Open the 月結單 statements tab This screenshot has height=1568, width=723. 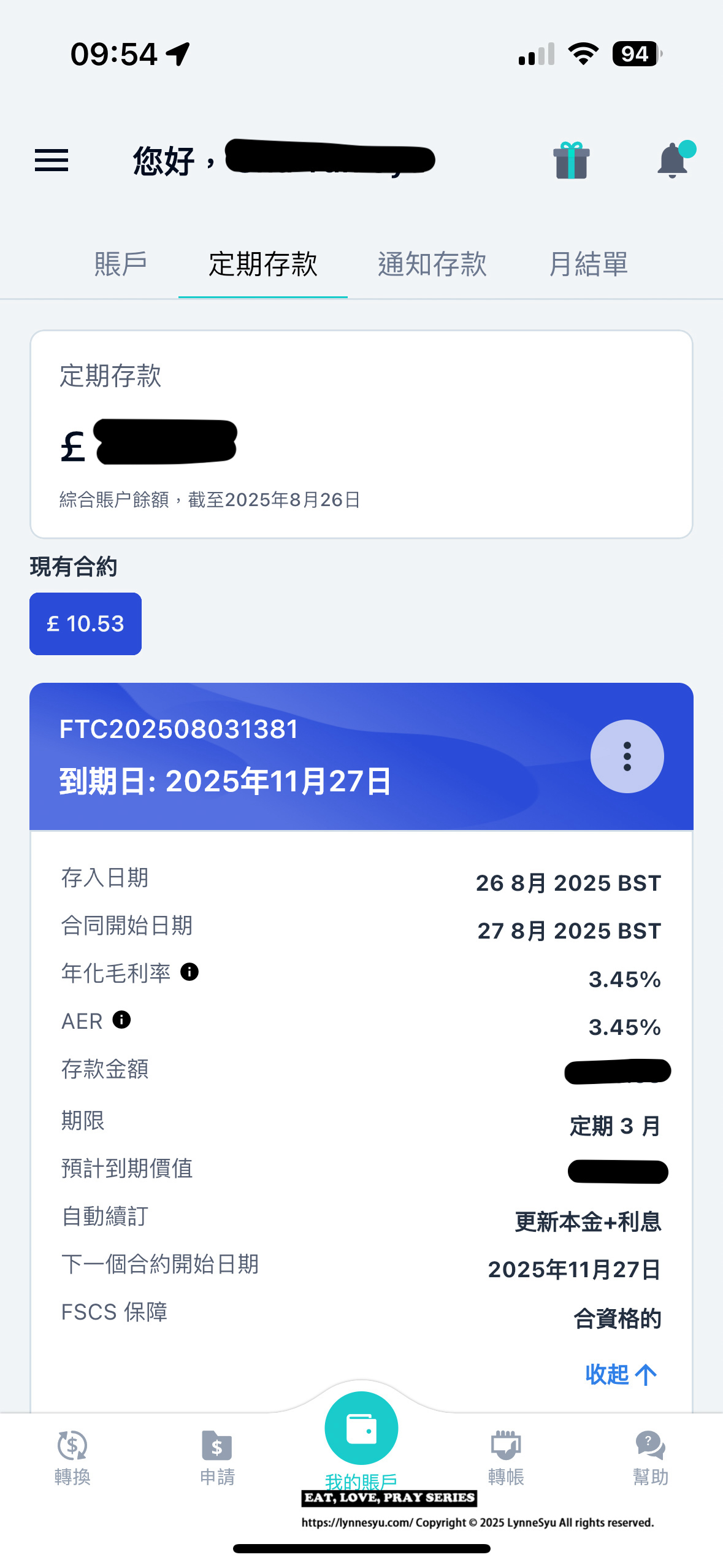pyautogui.click(x=588, y=264)
